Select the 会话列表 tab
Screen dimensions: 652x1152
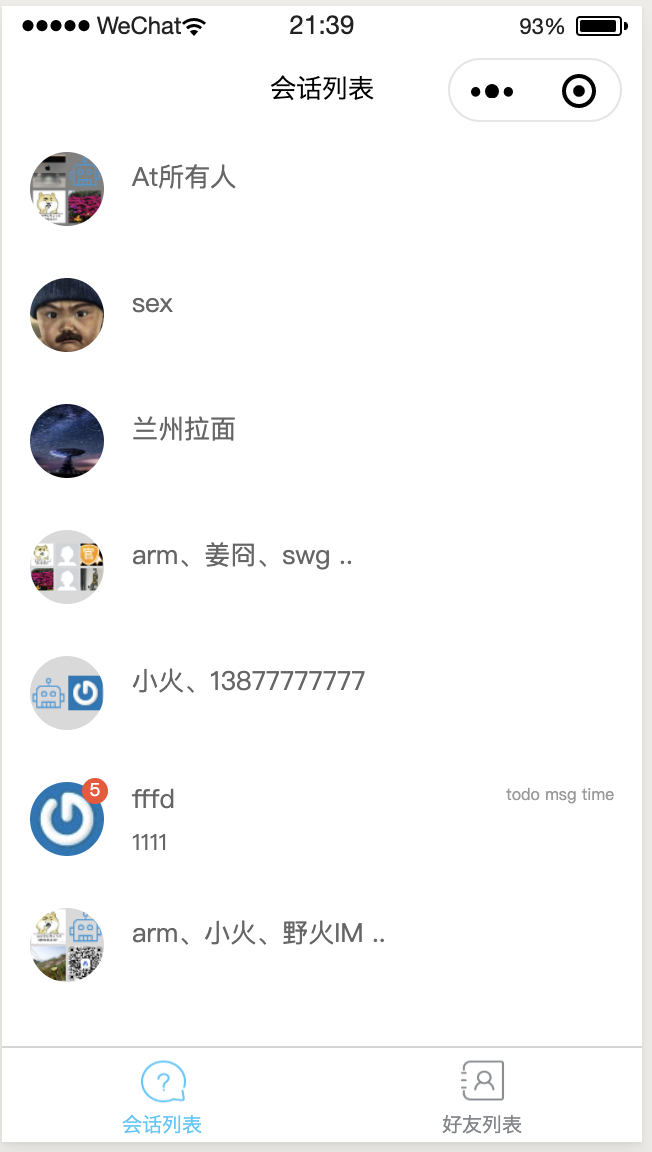pyautogui.click(x=162, y=1096)
